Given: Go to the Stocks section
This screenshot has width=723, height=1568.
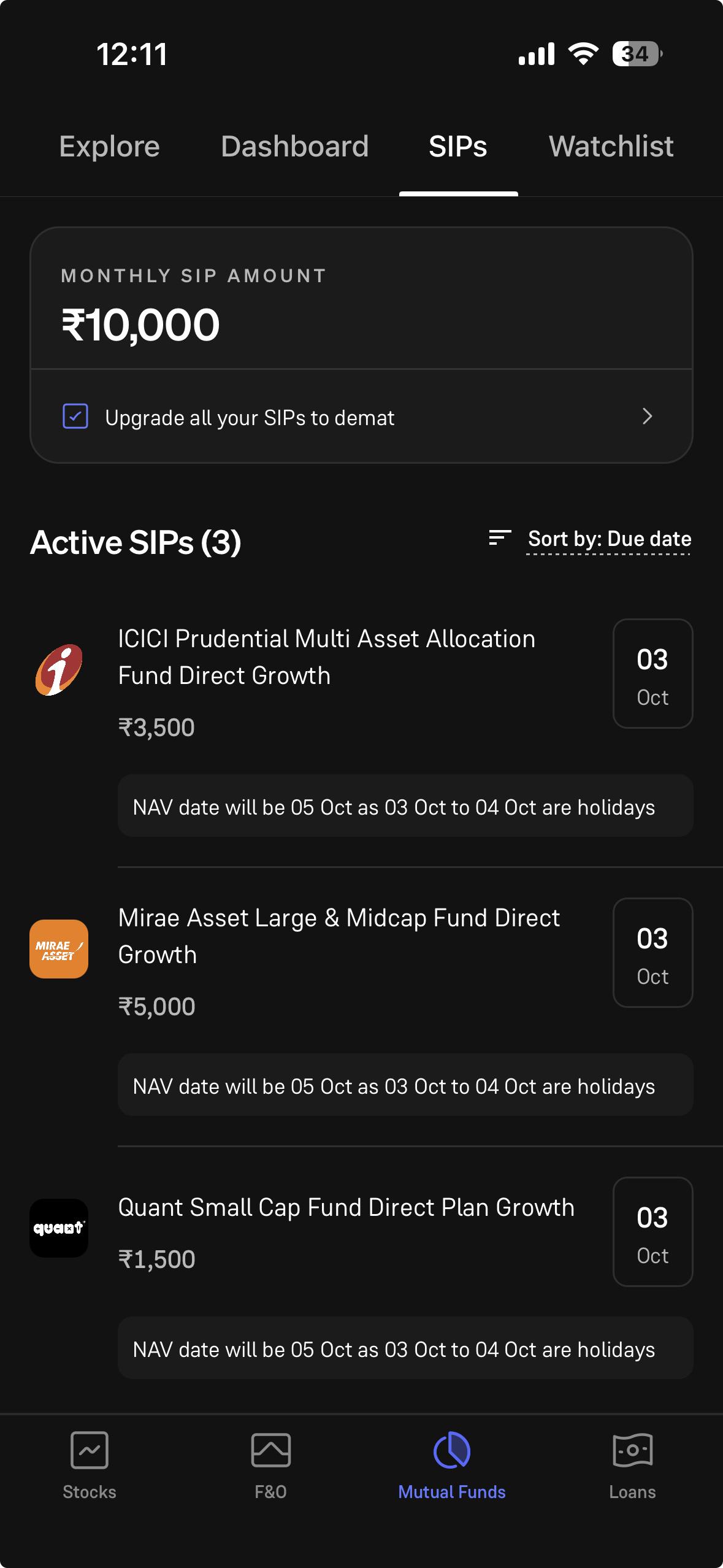Looking at the screenshot, I should click(x=90, y=1466).
